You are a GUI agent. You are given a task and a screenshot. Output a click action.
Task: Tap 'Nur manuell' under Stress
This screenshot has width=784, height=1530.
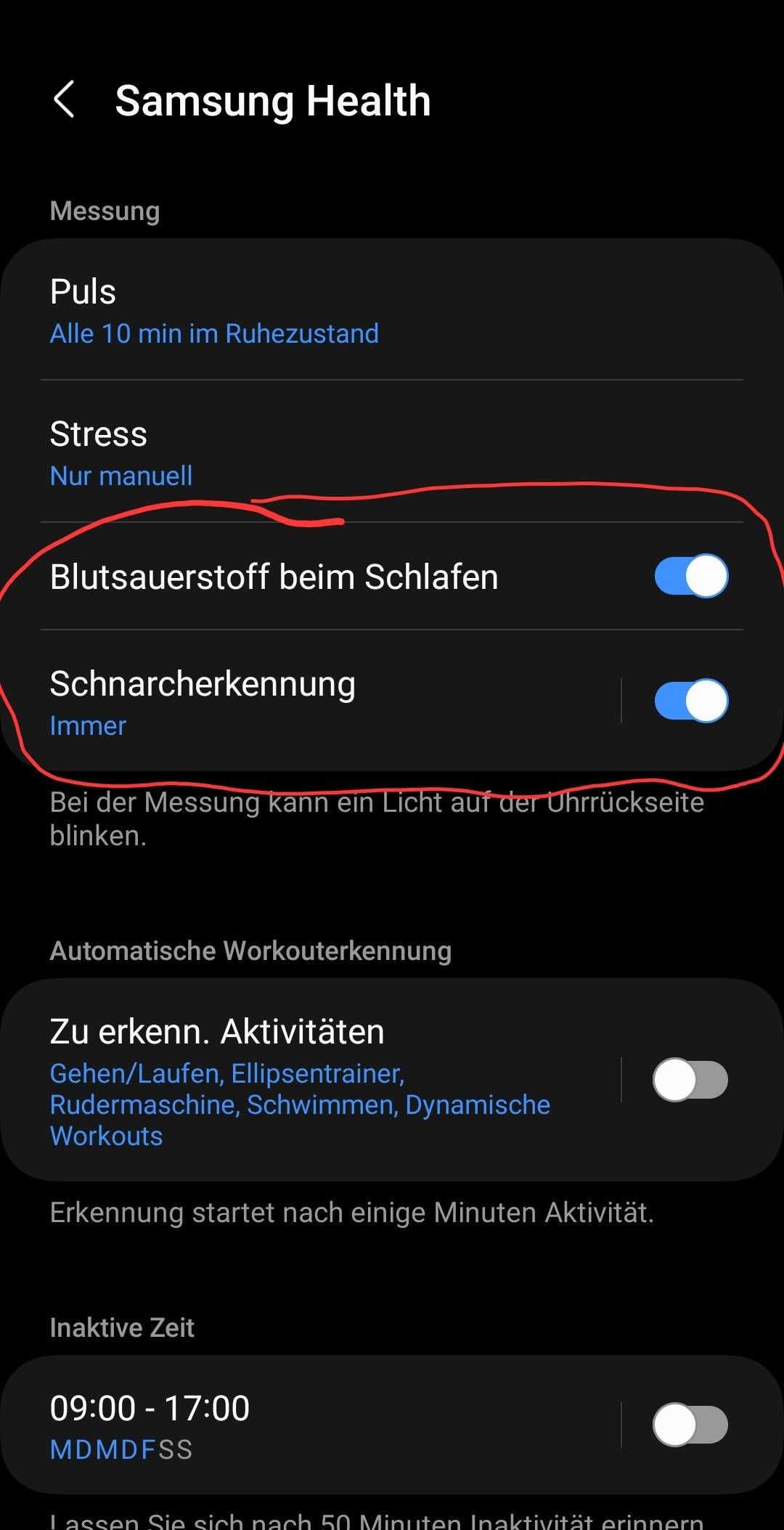click(121, 475)
